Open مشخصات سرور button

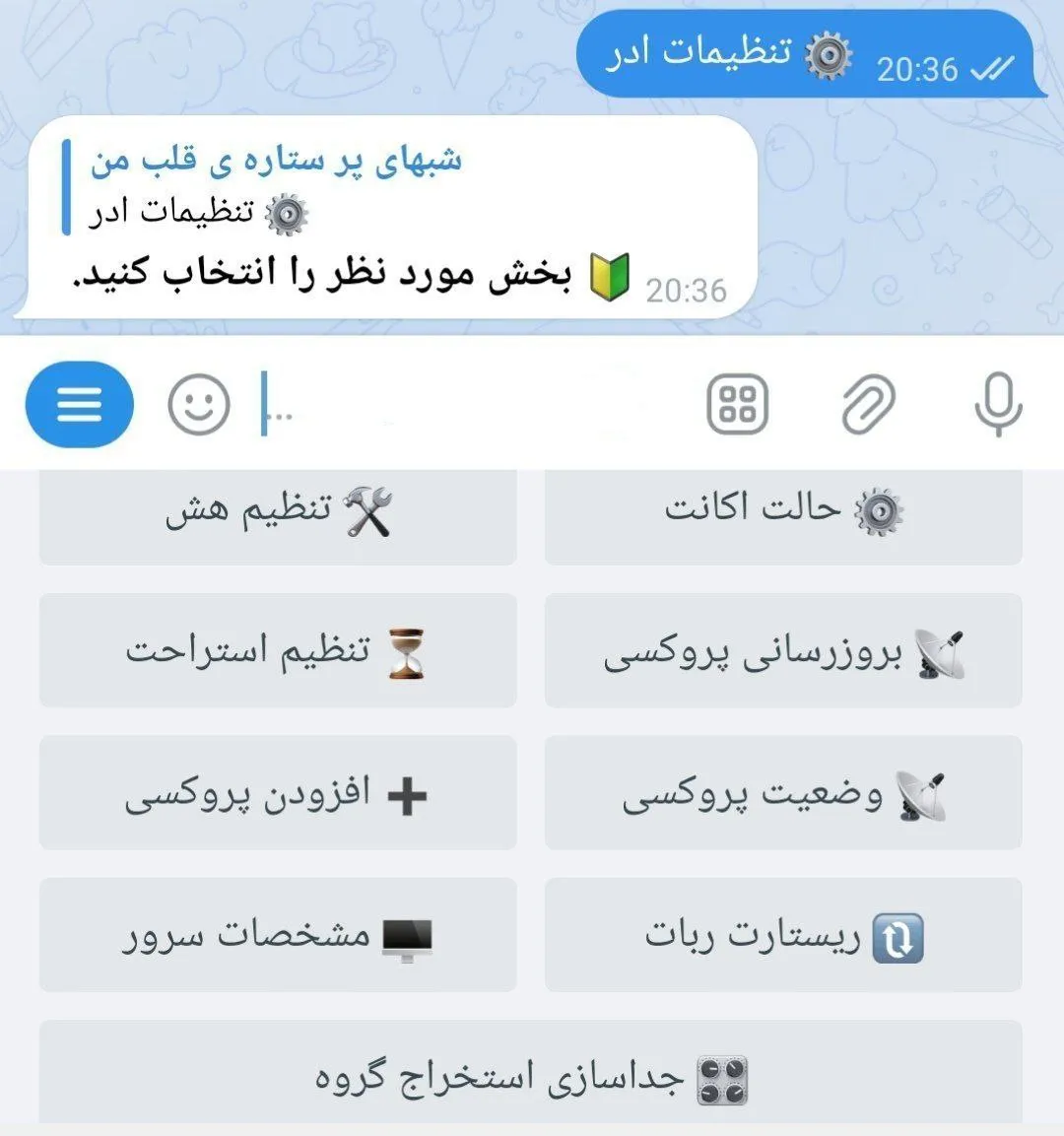click(278, 935)
